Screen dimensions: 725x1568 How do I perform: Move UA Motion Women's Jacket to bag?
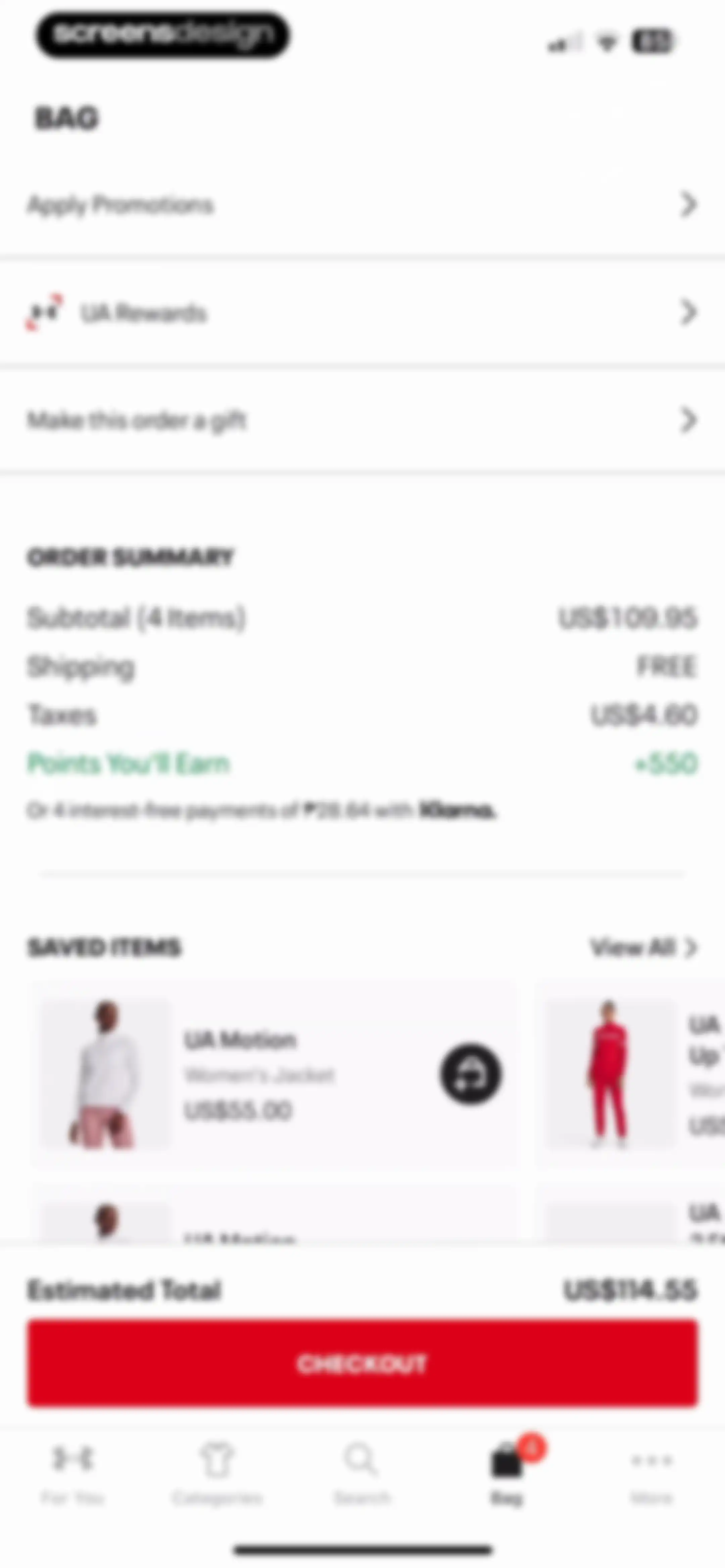pyautogui.click(x=471, y=1074)
